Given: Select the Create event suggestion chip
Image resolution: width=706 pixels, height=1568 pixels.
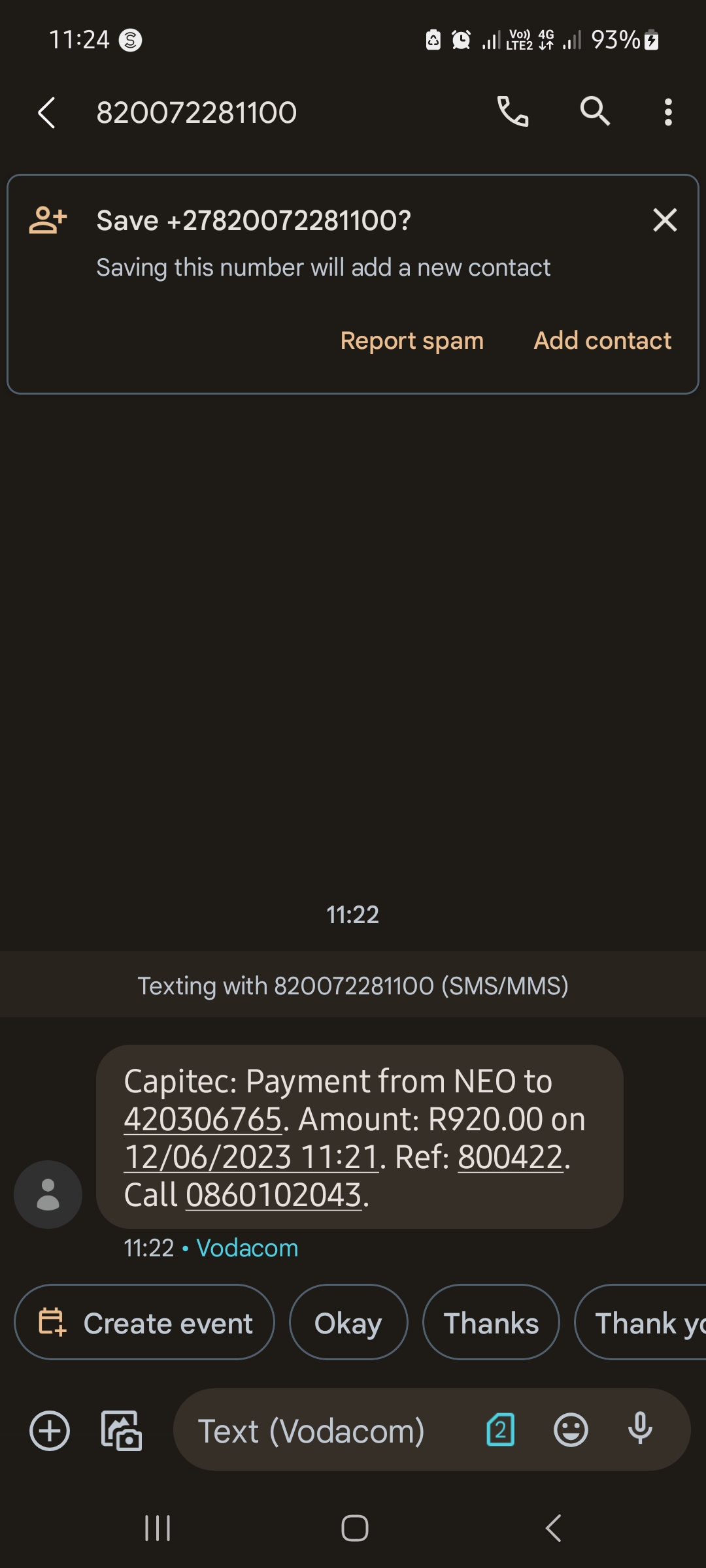Looking at the screenshot, I should point(144,1323).
